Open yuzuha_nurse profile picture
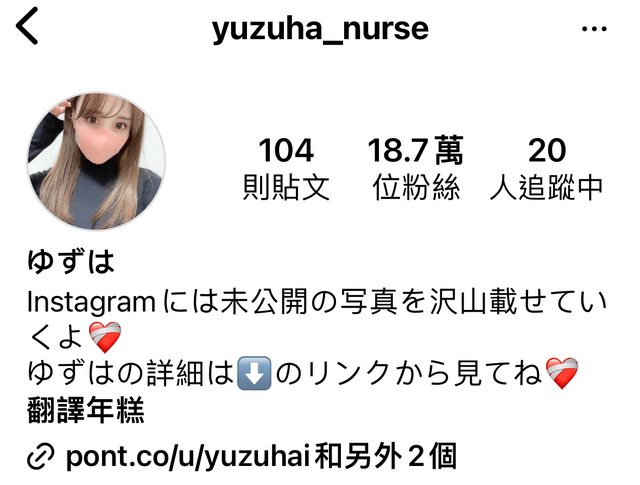The width and height of the screenshot is (640, 485). [96, 162]
